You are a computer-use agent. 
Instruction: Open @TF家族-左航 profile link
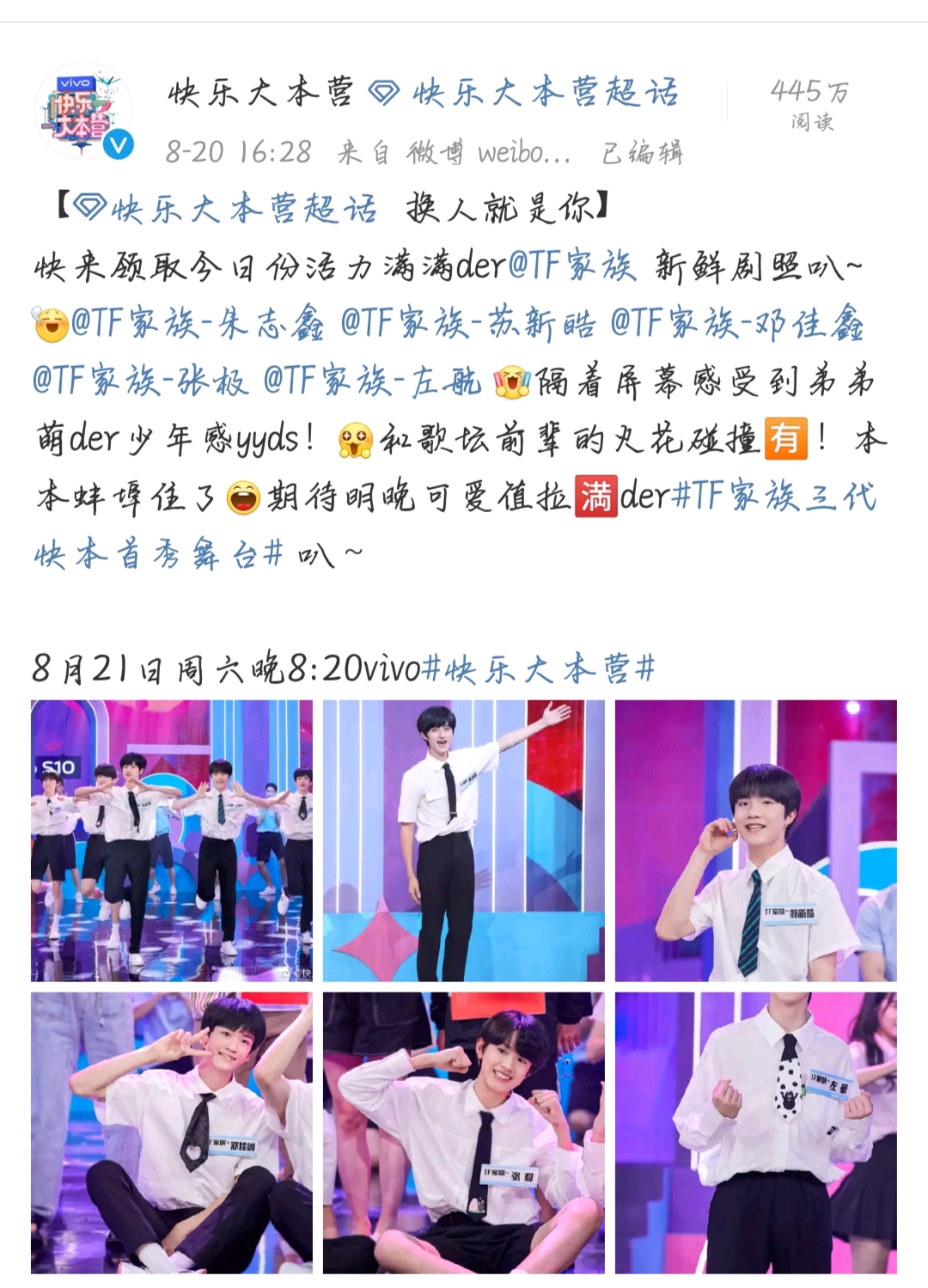coord(372,380)
